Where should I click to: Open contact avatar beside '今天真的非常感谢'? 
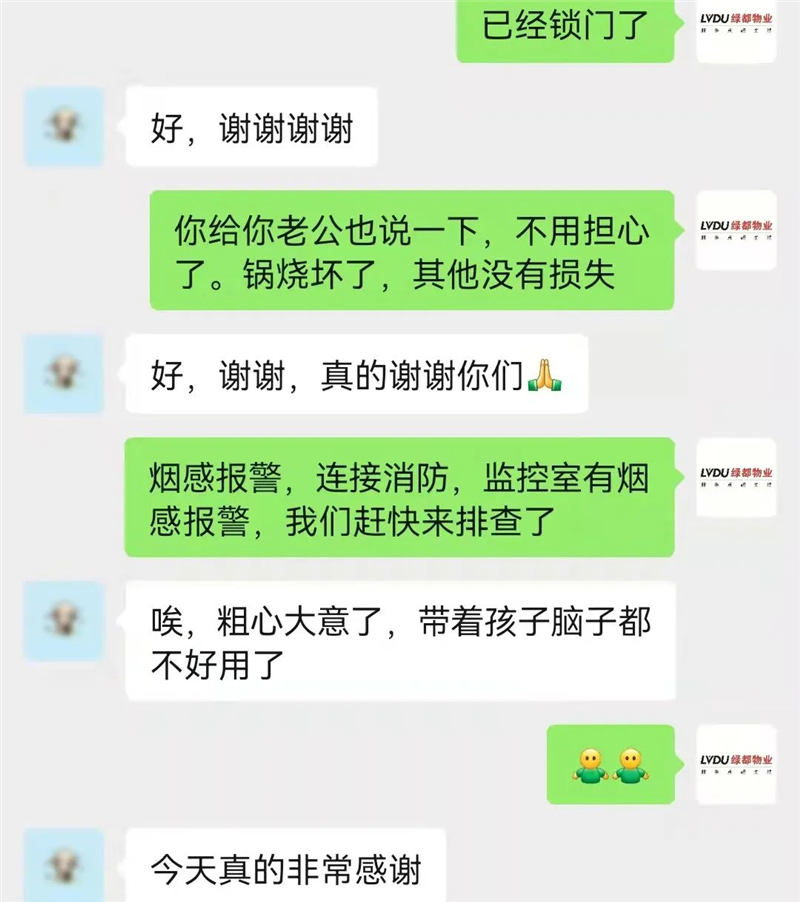click(64, 865)
